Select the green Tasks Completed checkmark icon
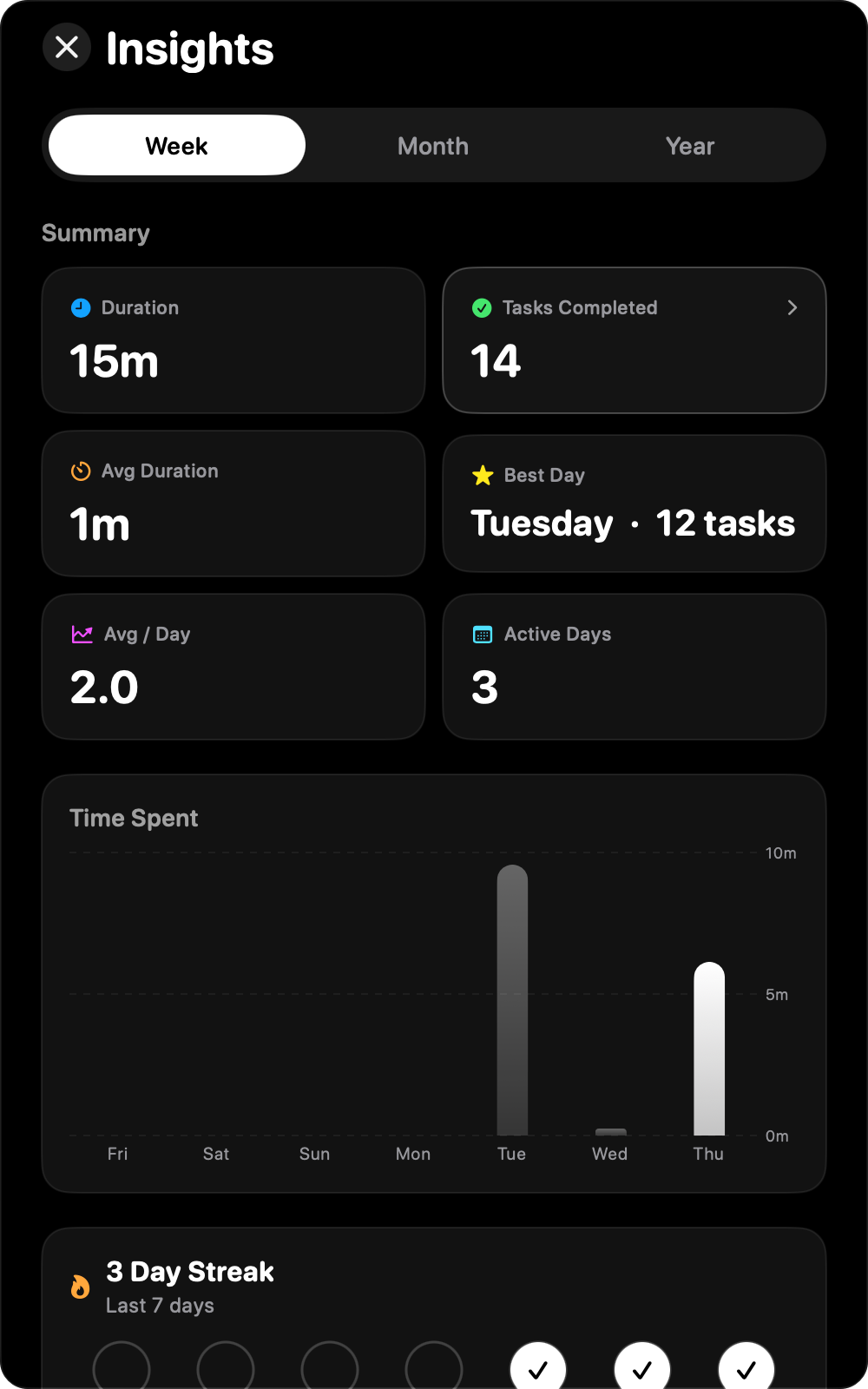This screenshot has height=1389, width=868. [x=482, y=308]
